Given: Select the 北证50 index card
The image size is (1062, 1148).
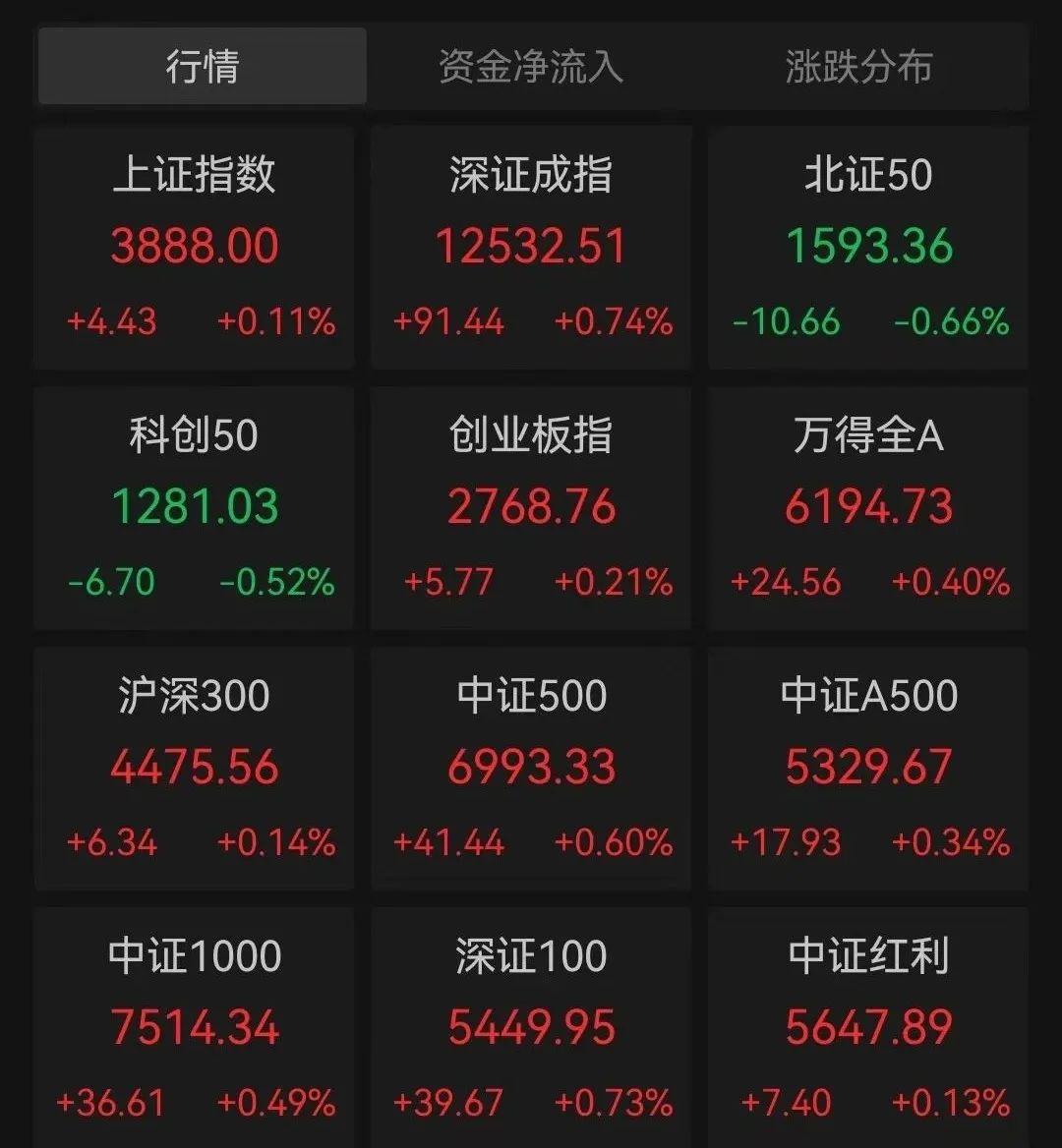Looking at the screenshot, I should (x=868, y=248).
